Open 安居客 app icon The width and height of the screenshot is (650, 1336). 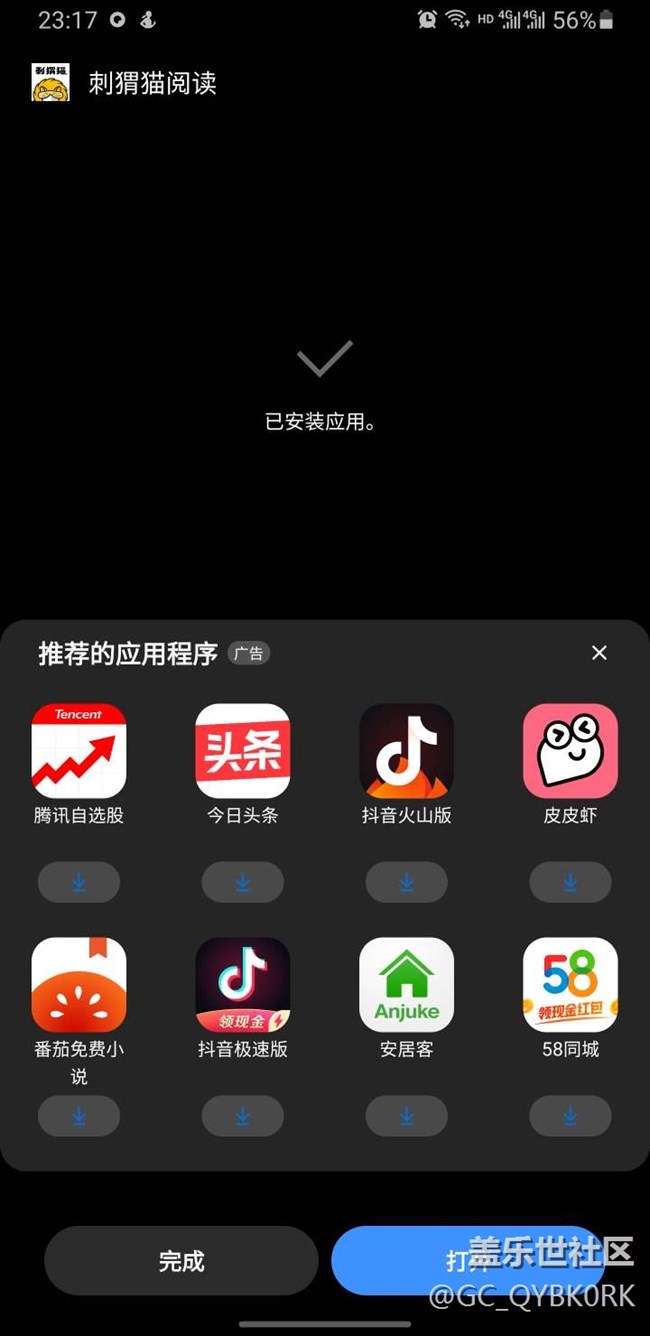tap(406, 984)
